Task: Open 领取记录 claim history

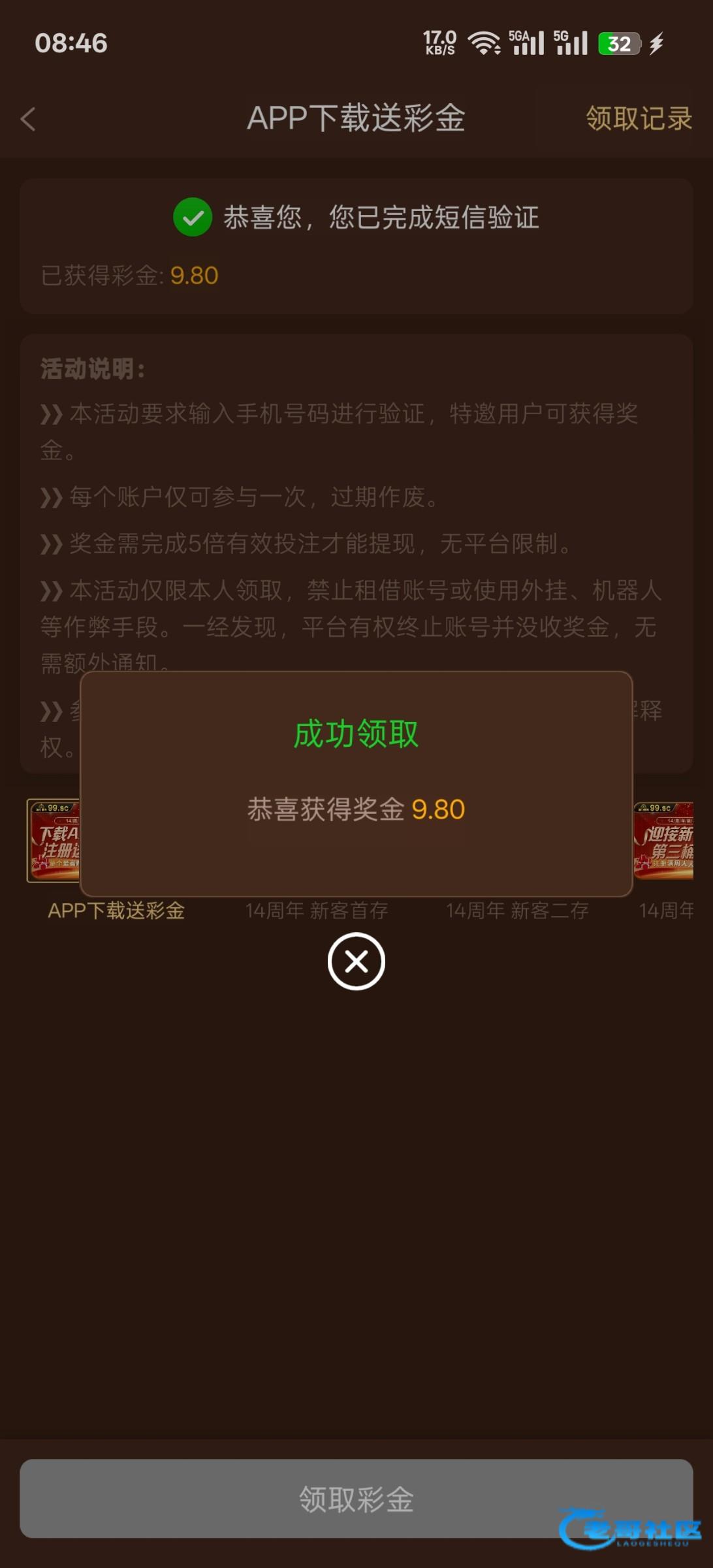Action: 638,119
